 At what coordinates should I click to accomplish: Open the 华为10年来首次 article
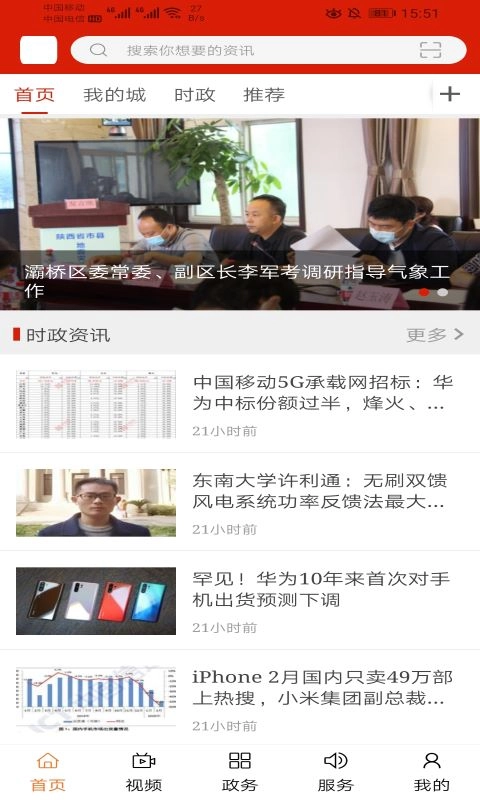pos(240,601)
